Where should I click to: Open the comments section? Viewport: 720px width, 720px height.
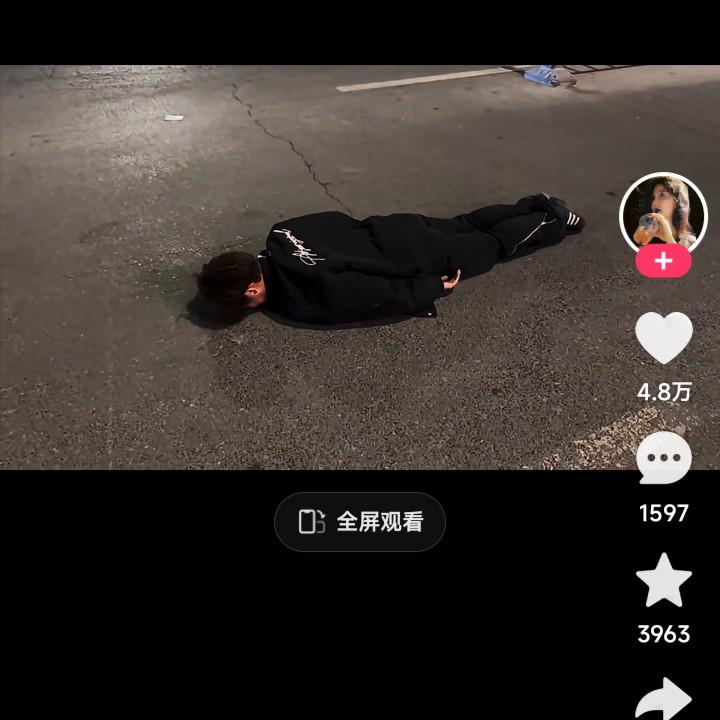(x=664, y=459)
